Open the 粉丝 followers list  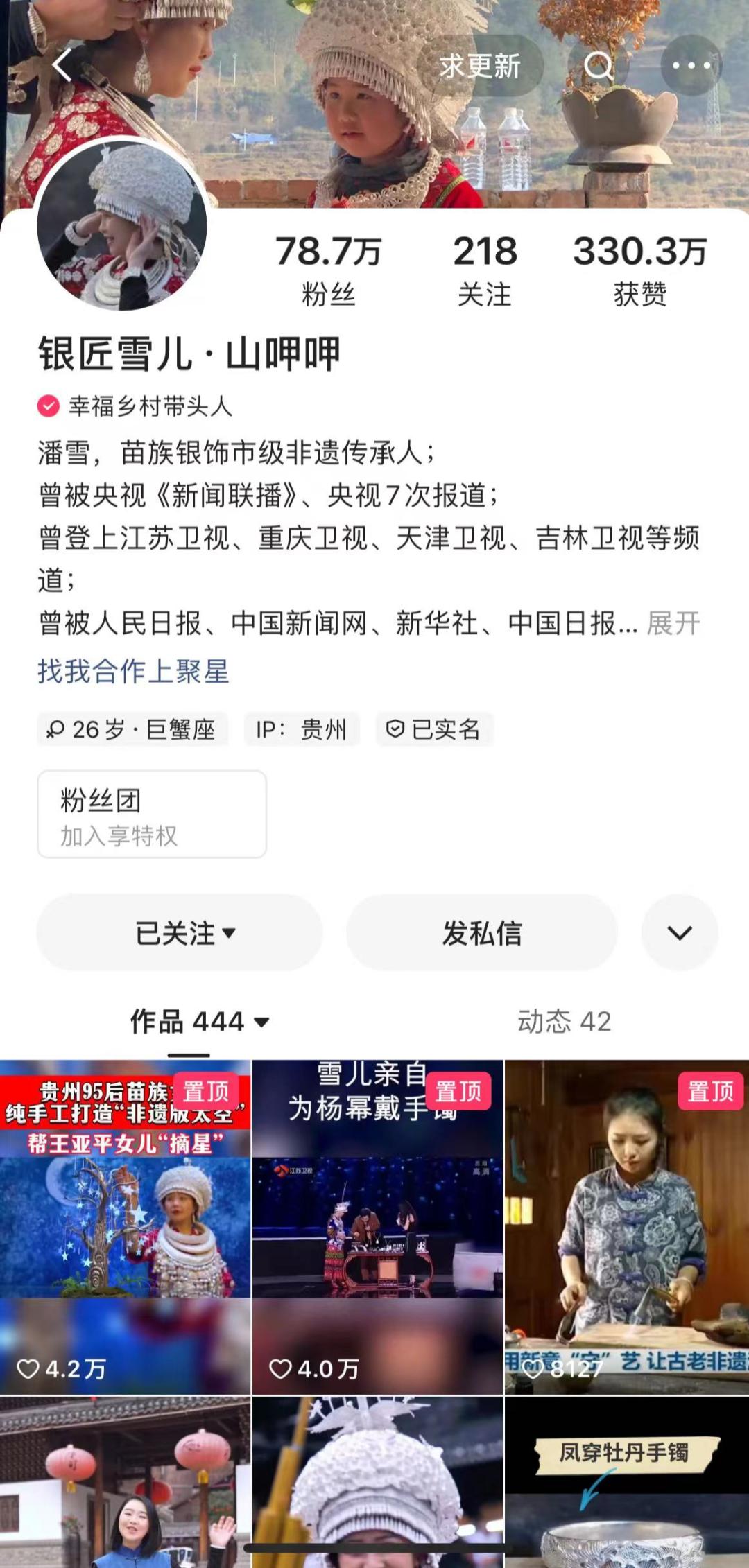328,269
